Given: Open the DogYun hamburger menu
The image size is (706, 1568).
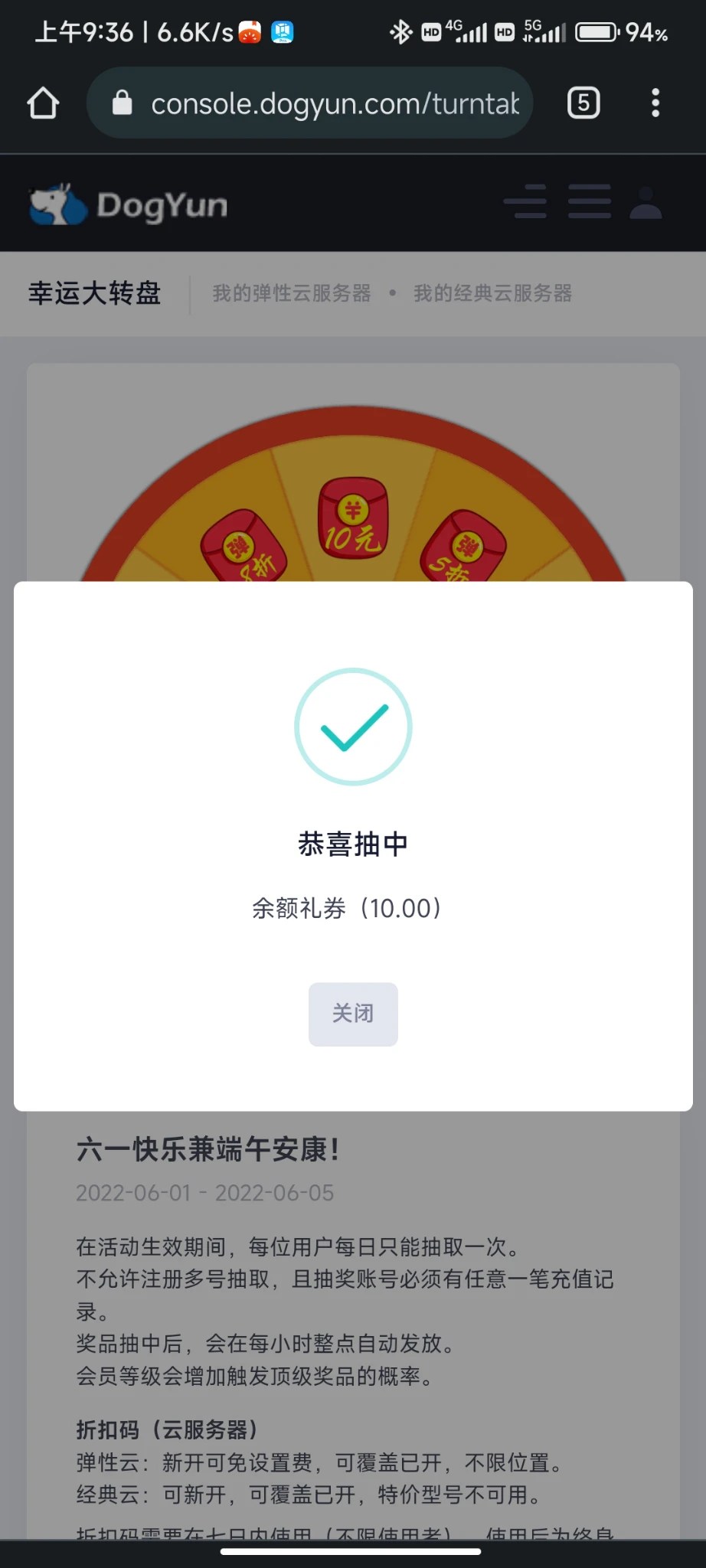Looking at the screenshot, I should (589, 202).
